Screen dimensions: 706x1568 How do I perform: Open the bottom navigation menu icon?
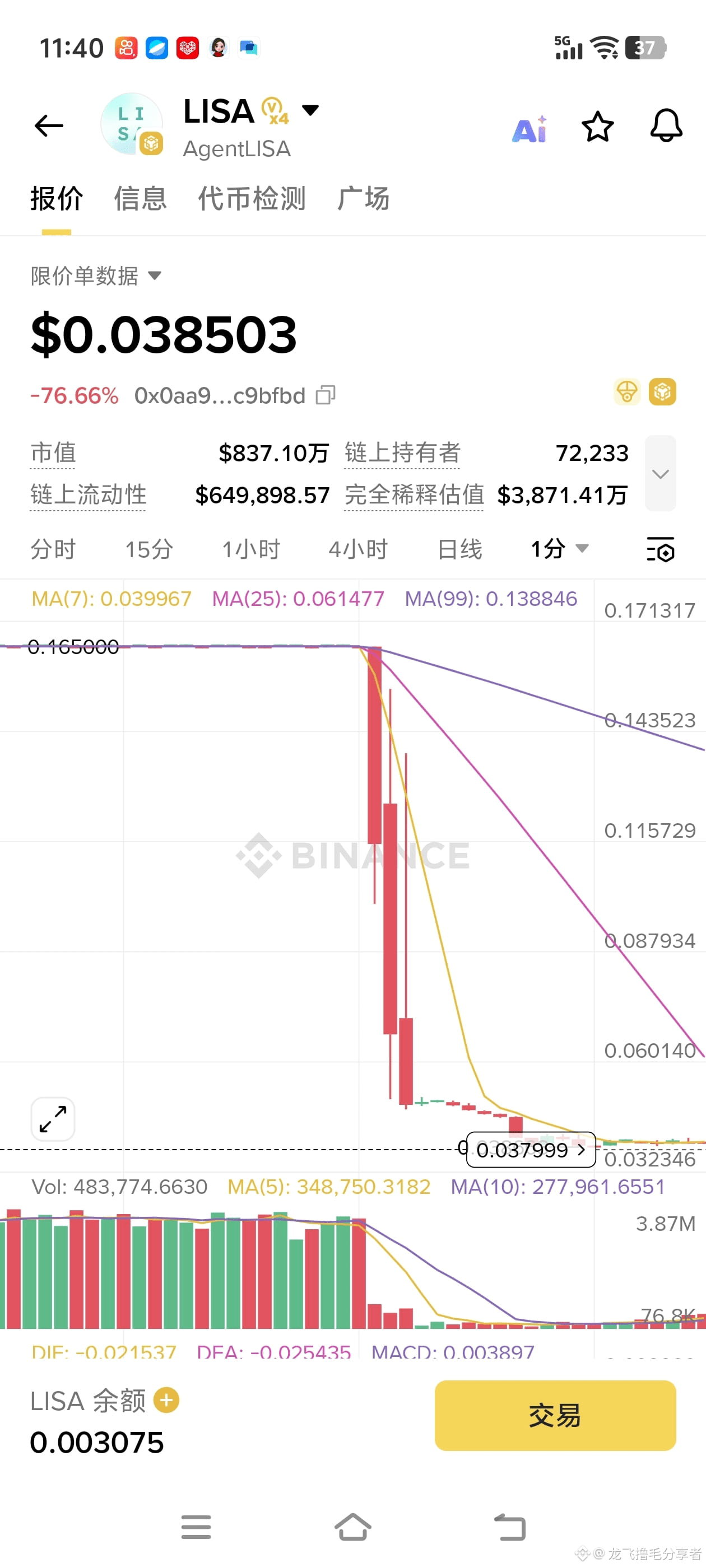pyautogui.click(x=196, y=1527)
